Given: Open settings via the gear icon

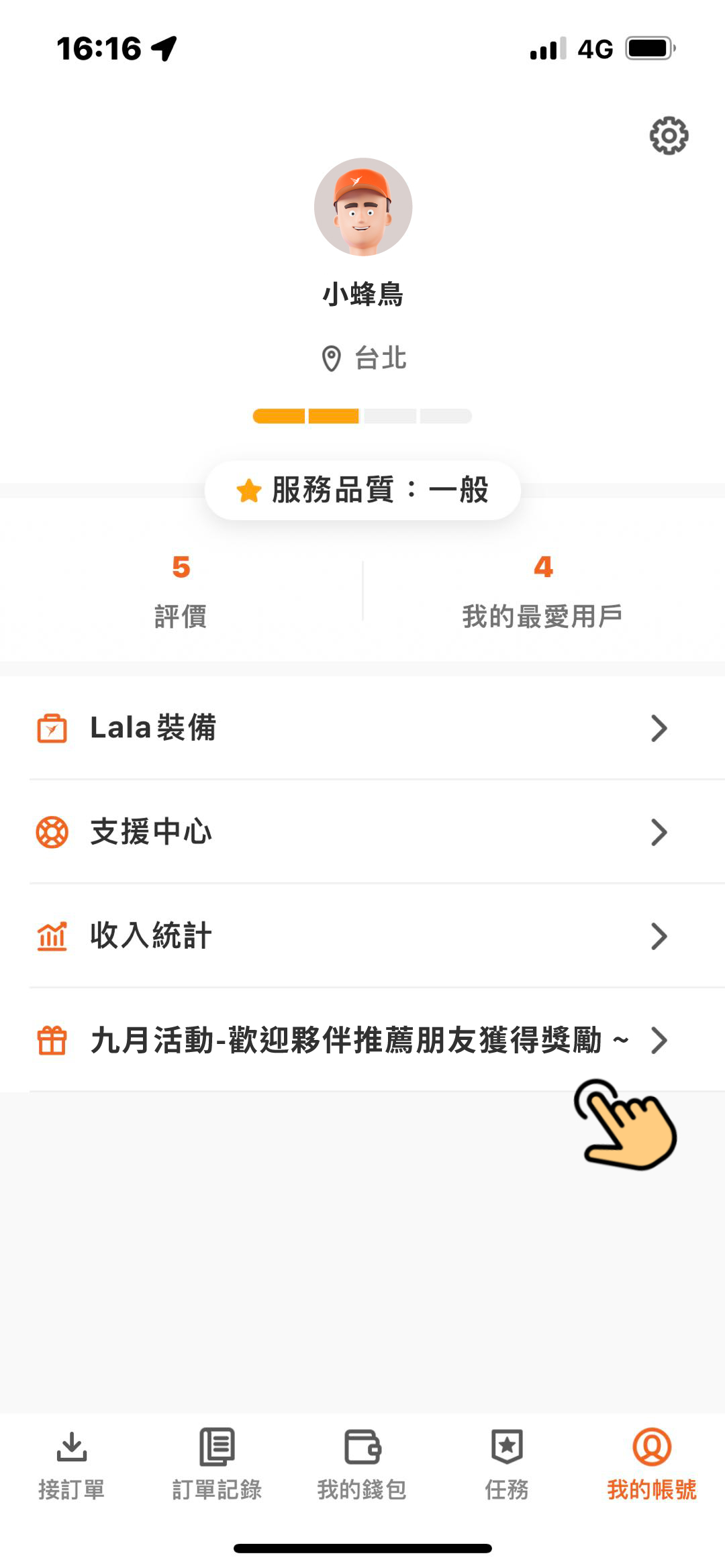Looking at the screenshot, I should point(669,136).
